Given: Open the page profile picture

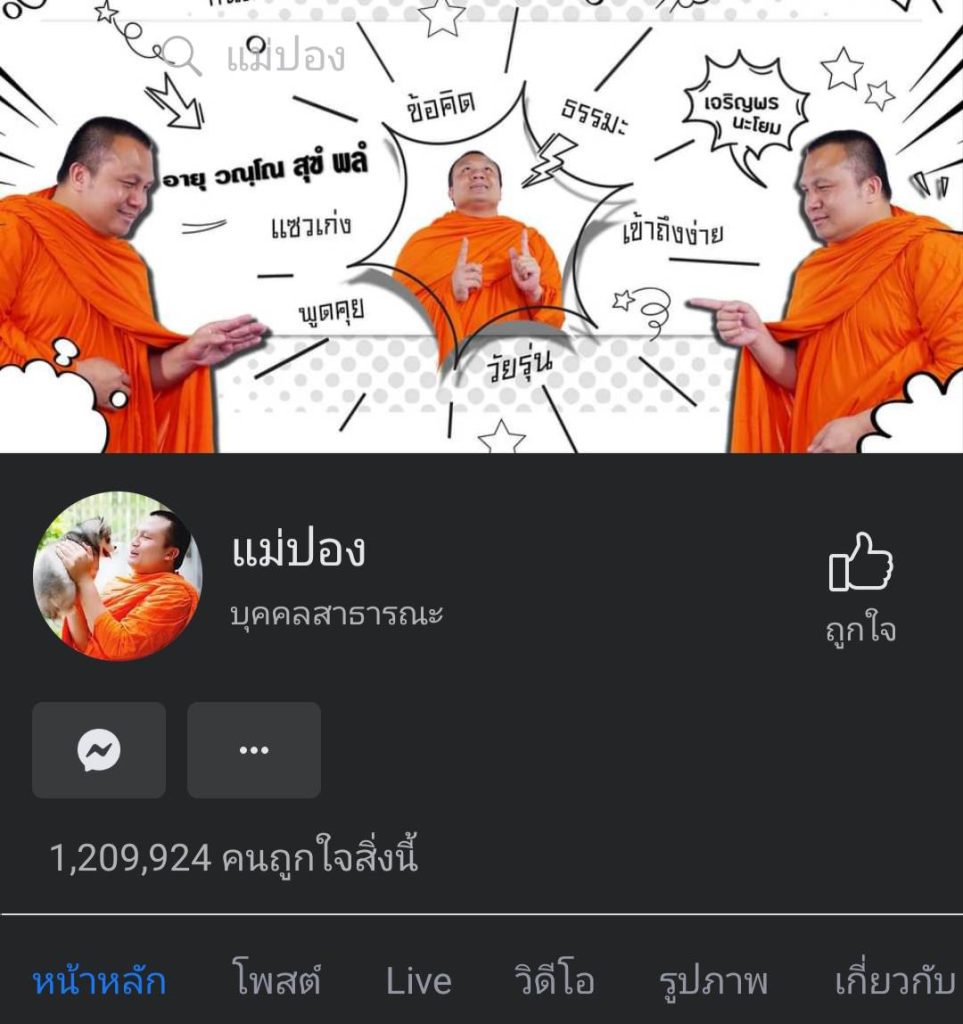Looking at the screenshot, I should click(117, 576).
